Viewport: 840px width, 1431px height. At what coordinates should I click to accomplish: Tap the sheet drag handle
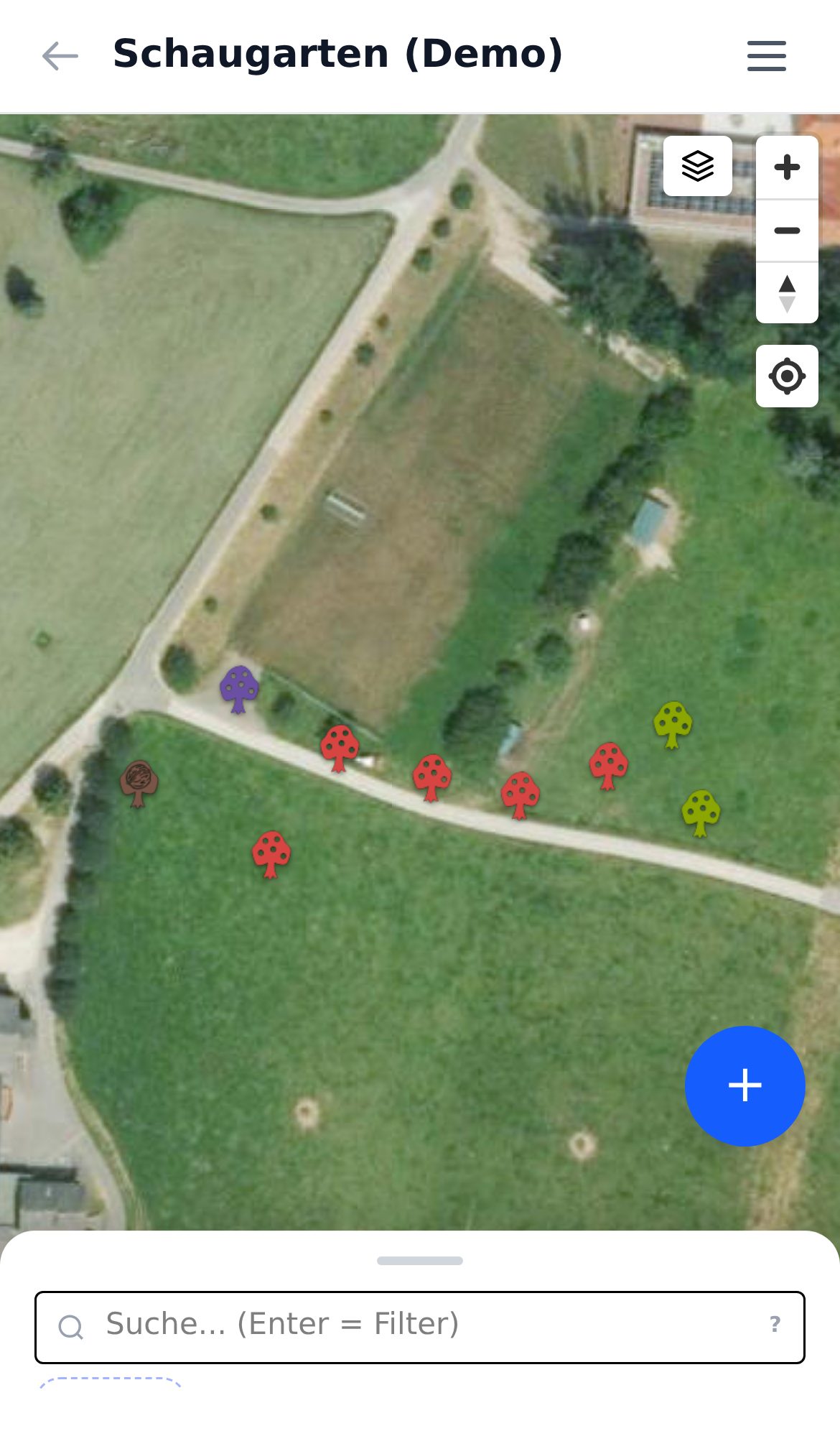[x=420, y=1261]
